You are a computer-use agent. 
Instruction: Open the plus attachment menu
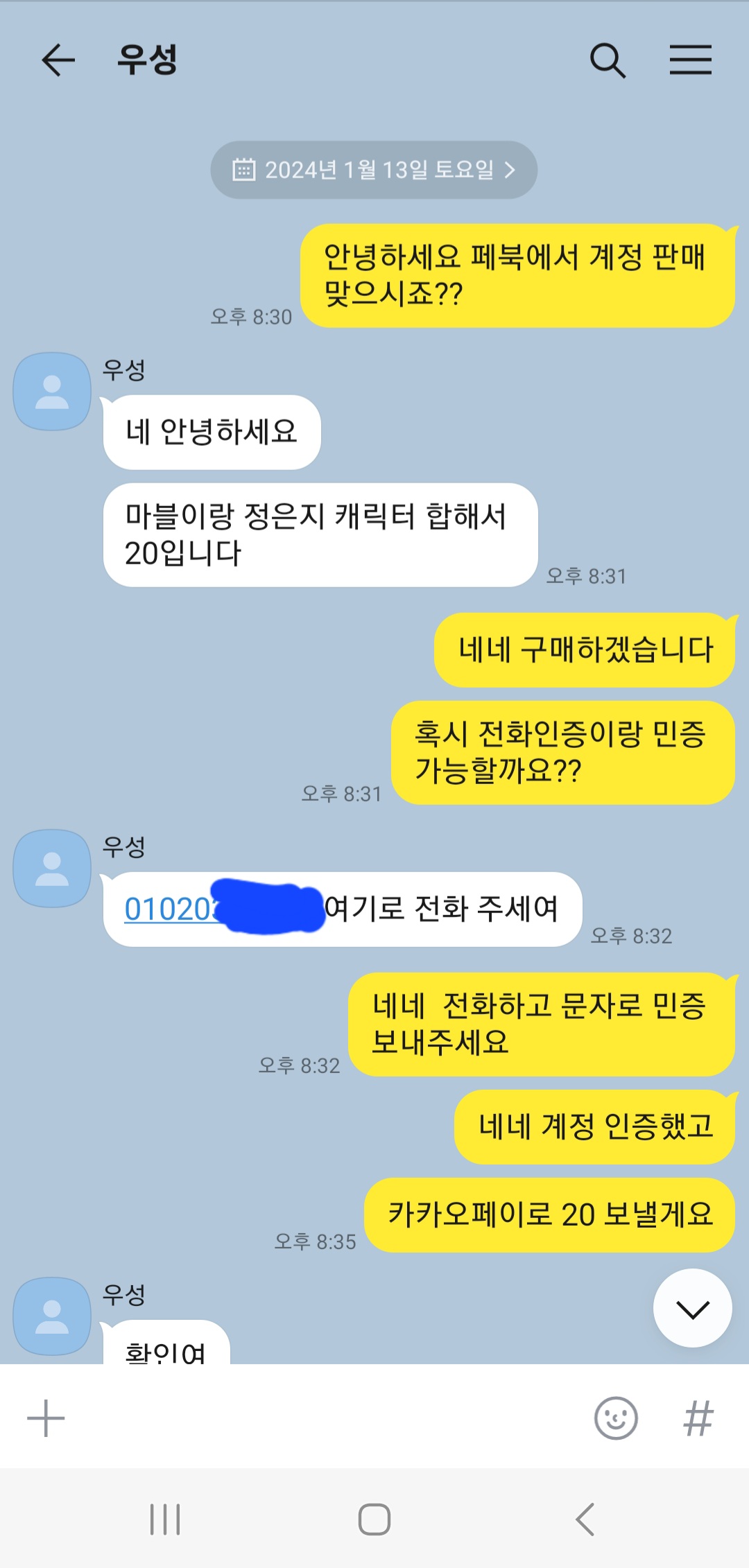[46, 1418]
